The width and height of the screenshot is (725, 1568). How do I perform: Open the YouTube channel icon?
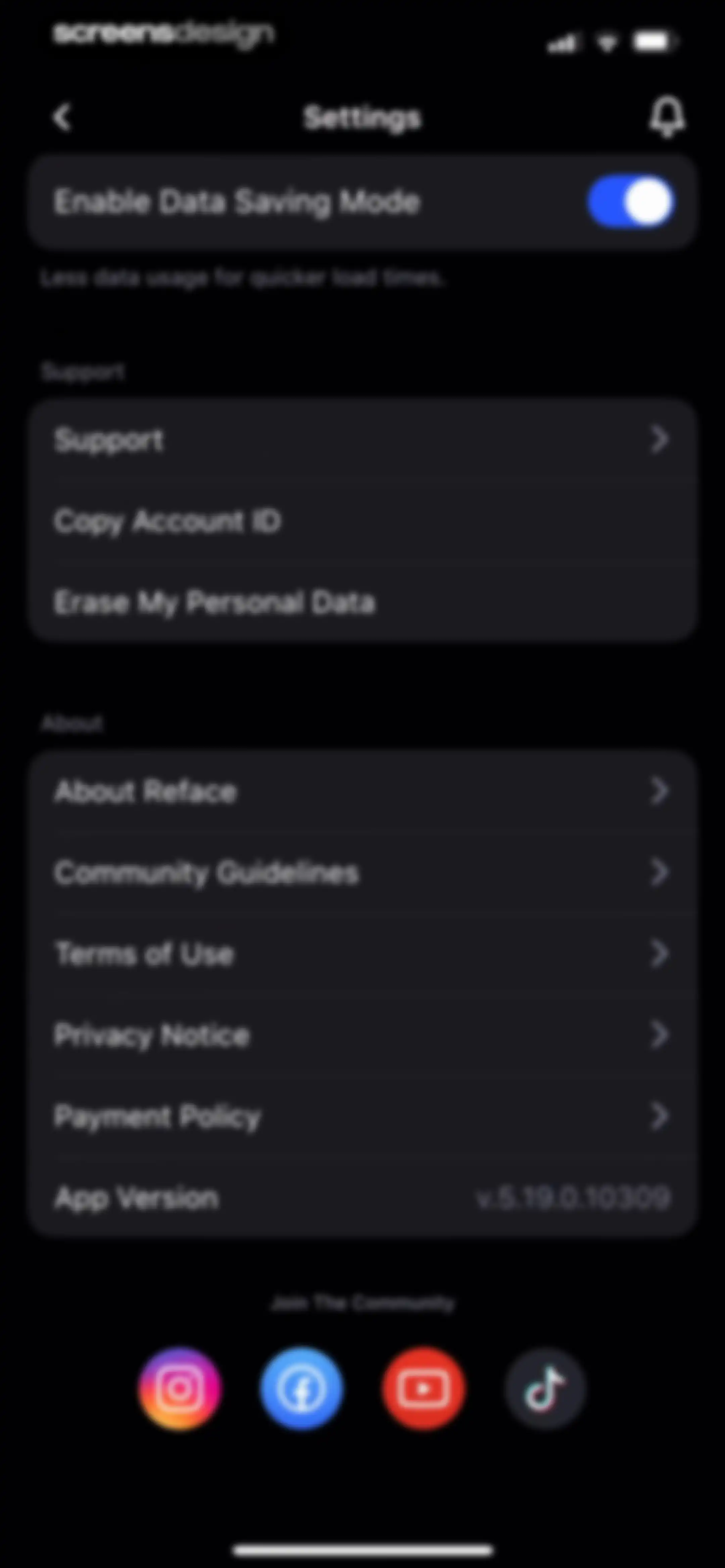point(424,1388)
